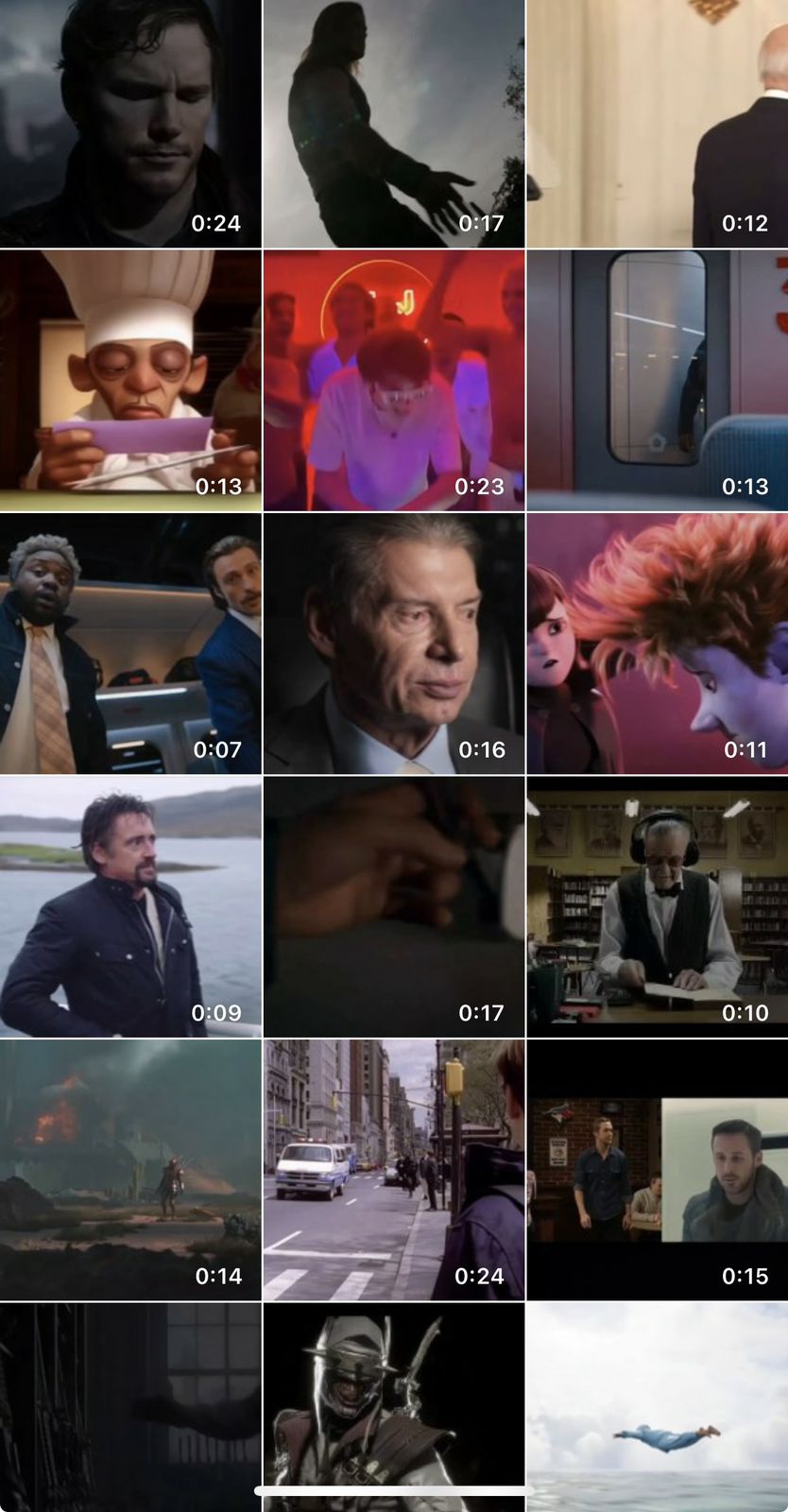Play the dark close-up hand video, 0:17
788x1512 pixels.
[x=393, y=906]
